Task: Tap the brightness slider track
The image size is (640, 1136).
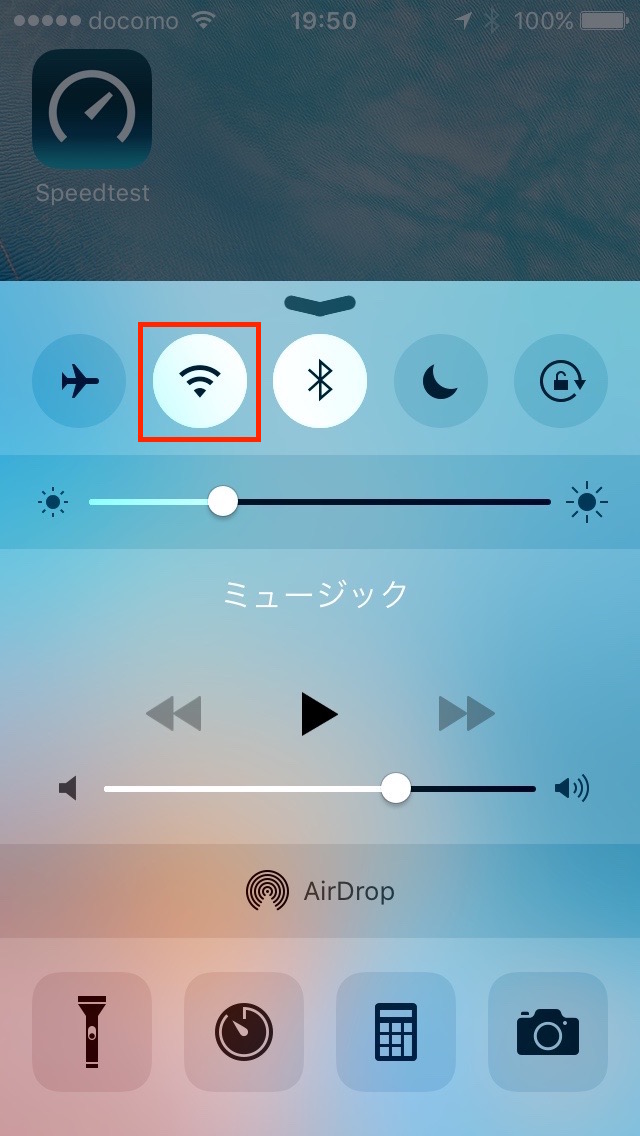Action: [320, 501]
